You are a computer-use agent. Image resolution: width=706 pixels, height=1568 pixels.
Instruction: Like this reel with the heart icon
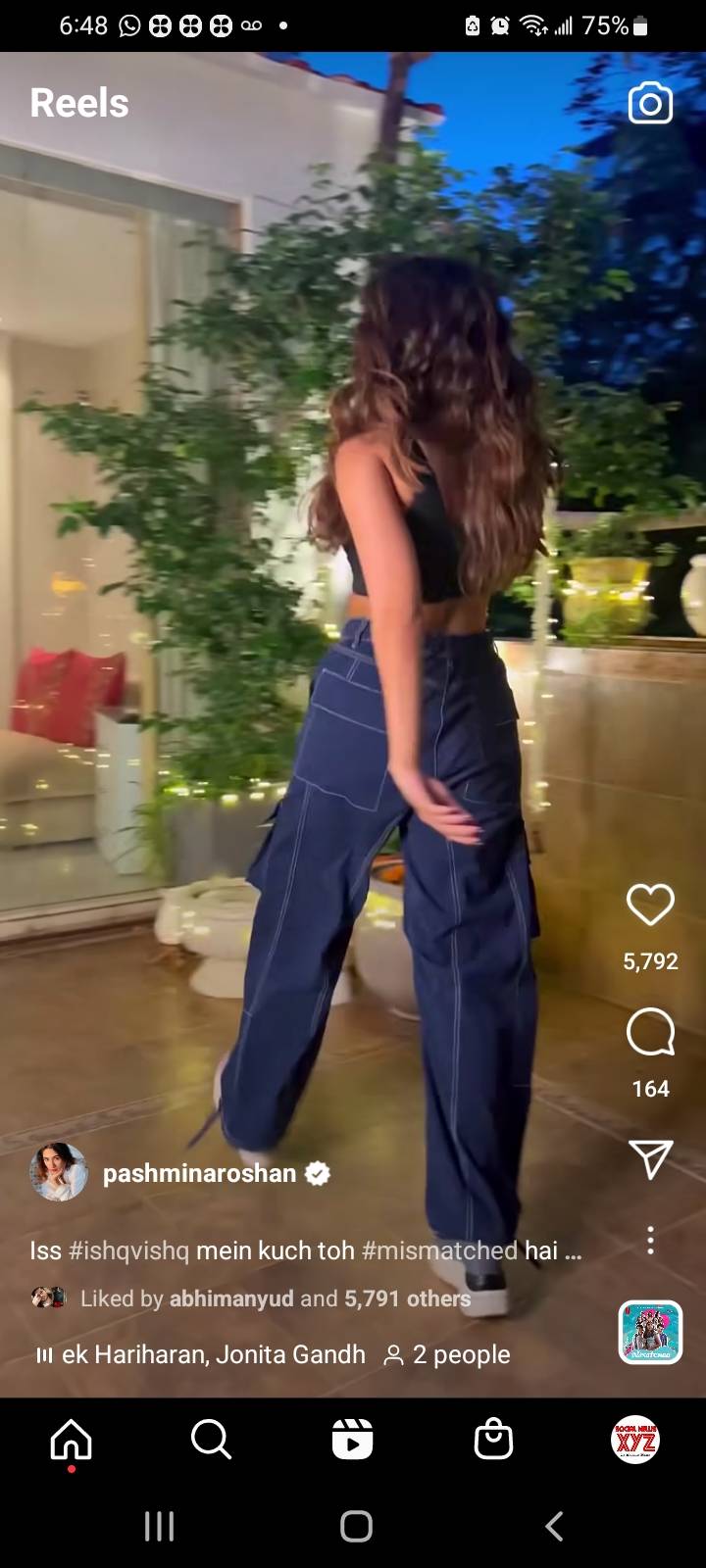pos(650,905)
